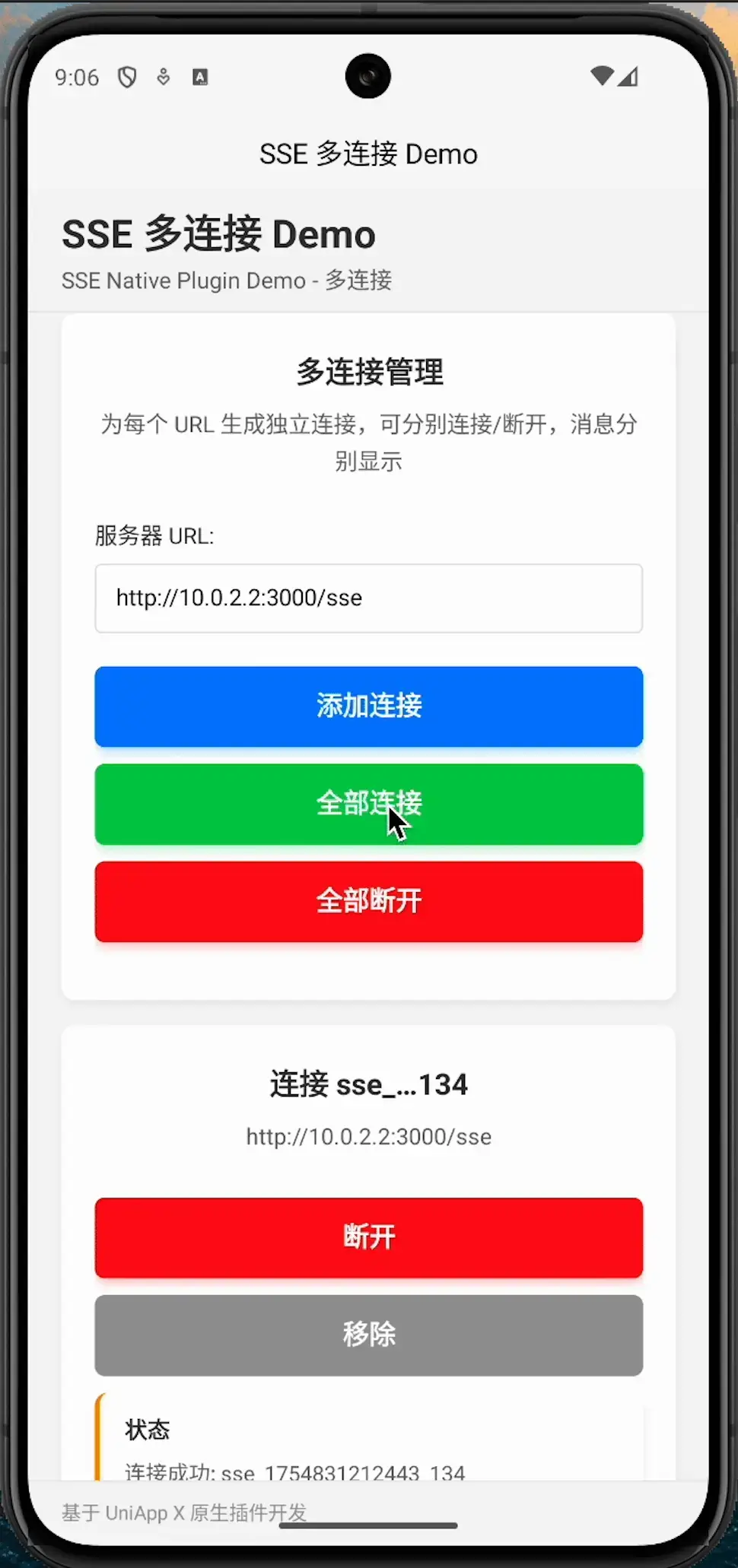Tap the blue 添加连接 button
This screenshot has height=1568, width=738.
click(x=368, y=706)
